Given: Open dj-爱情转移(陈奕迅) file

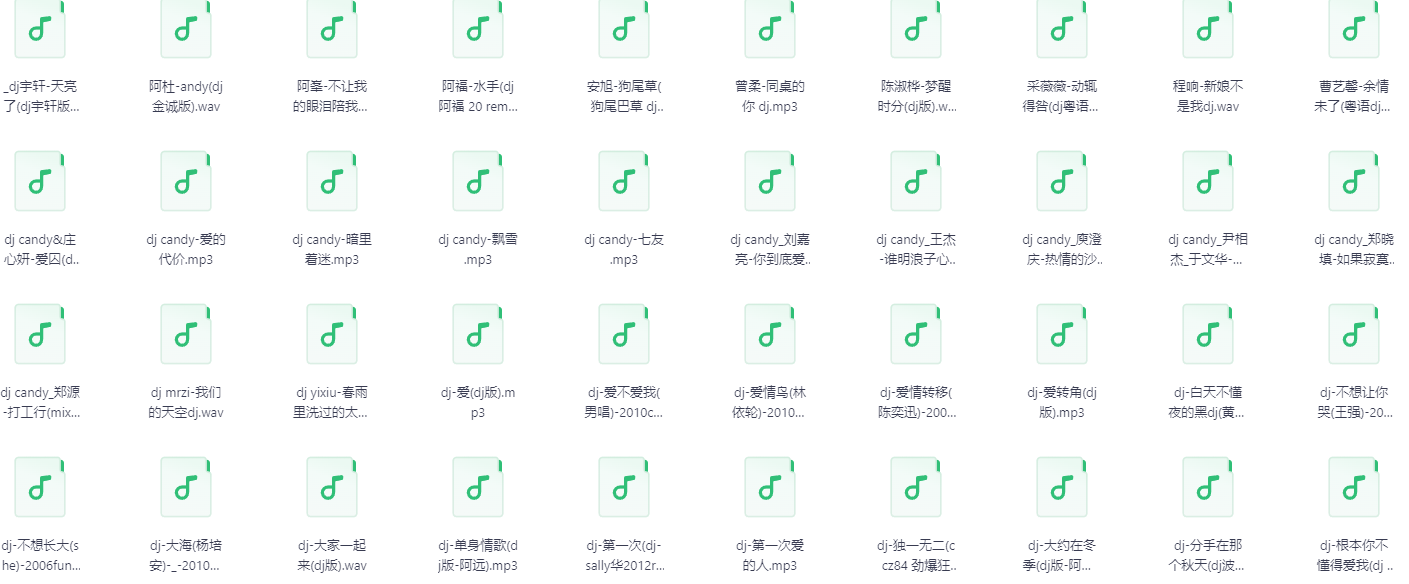Looking at the screenshot, I should 916,335.
